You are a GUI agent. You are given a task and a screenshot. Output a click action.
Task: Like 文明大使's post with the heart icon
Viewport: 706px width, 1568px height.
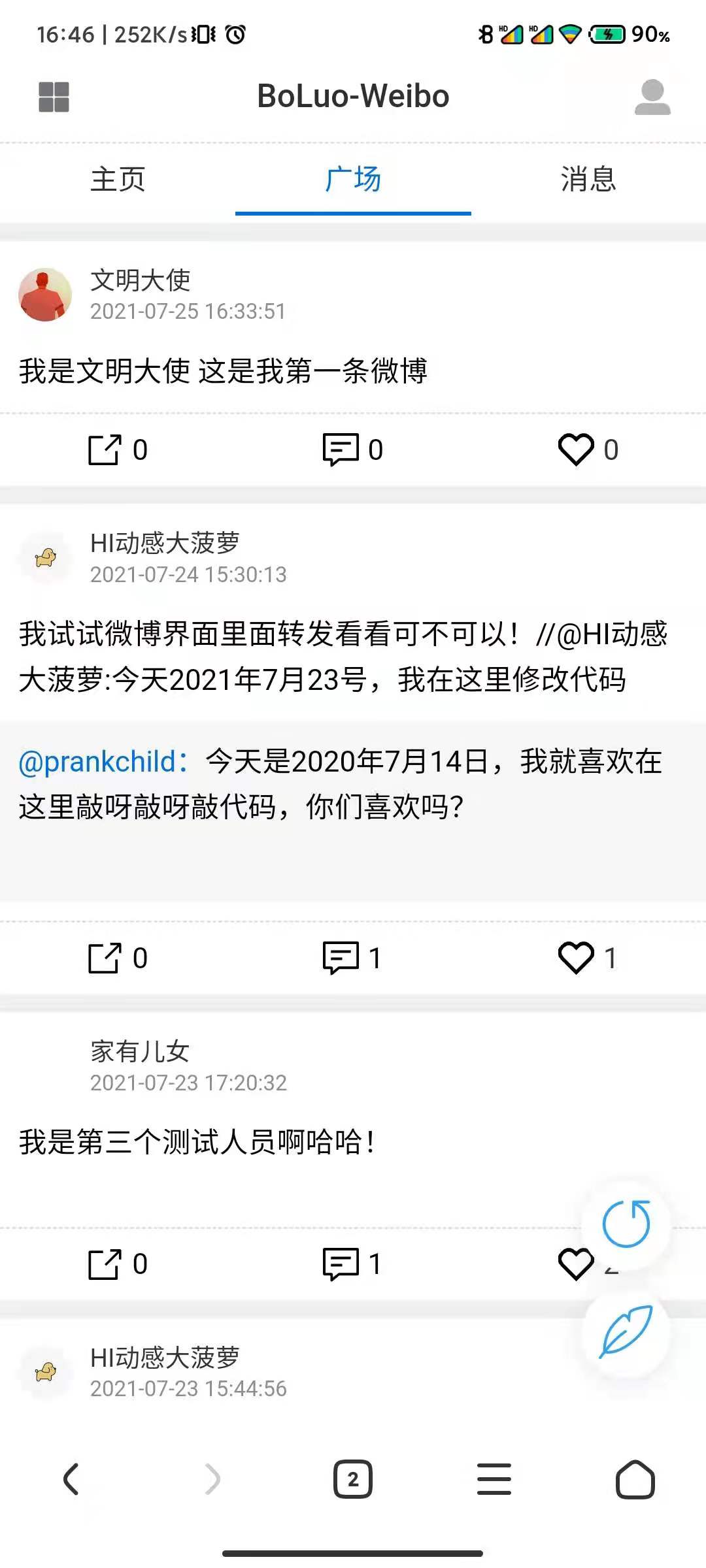[576, 449]
